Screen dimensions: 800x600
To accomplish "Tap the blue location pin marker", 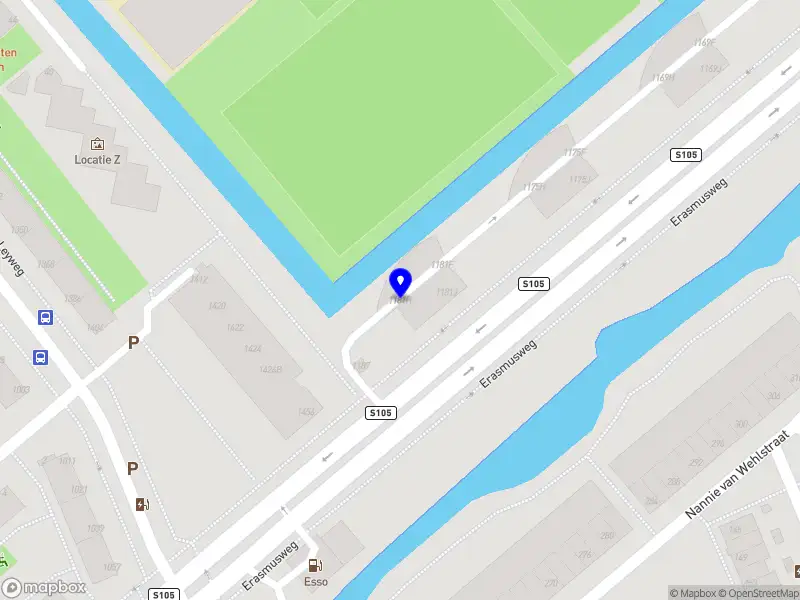I will pos(400,282).
